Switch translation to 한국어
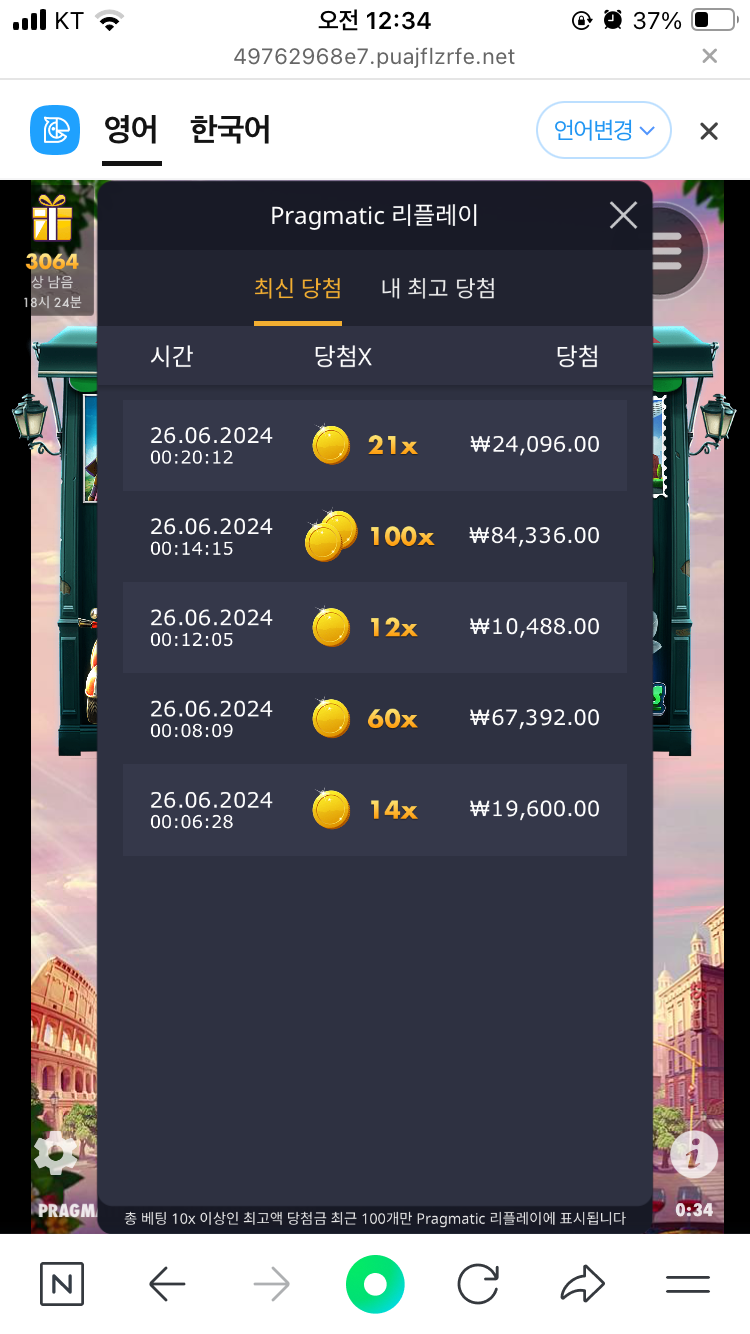The height and width of the screenshot is (1334, 750). [230, 130]
